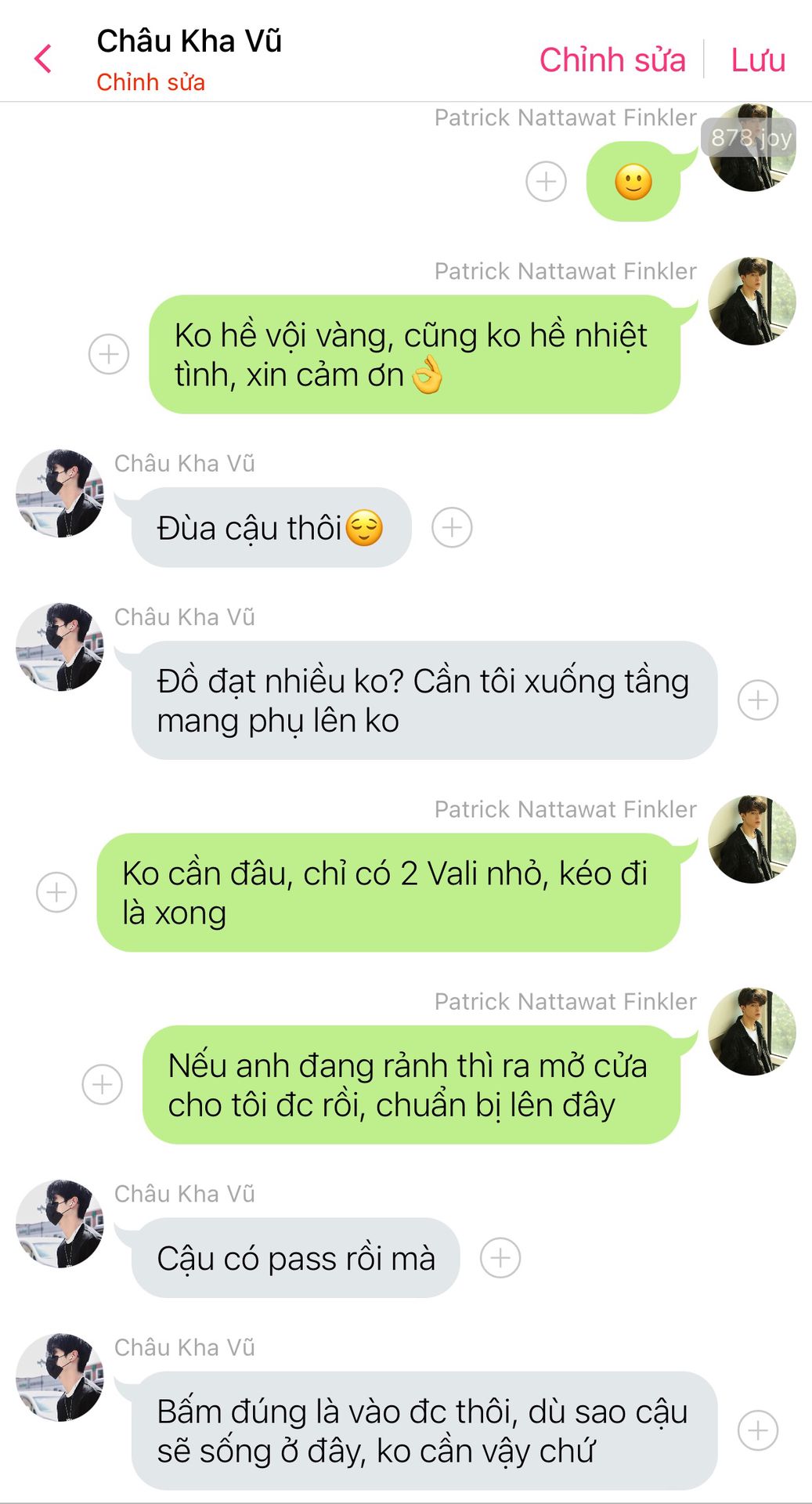
Task: Select the "Nếu anh đang rảnh" message bubble
Action: [410, 1085]
